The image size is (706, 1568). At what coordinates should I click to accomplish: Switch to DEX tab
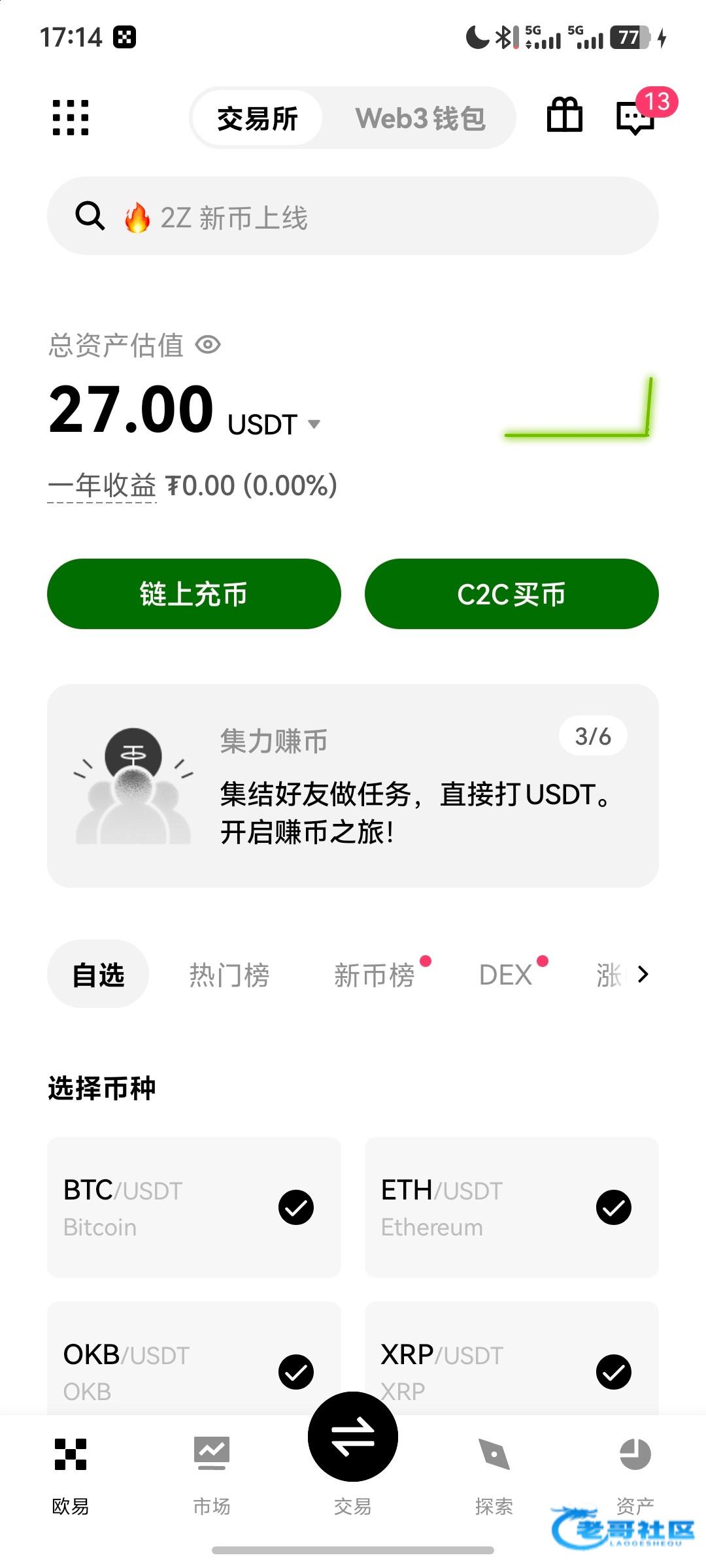[506, 975]
